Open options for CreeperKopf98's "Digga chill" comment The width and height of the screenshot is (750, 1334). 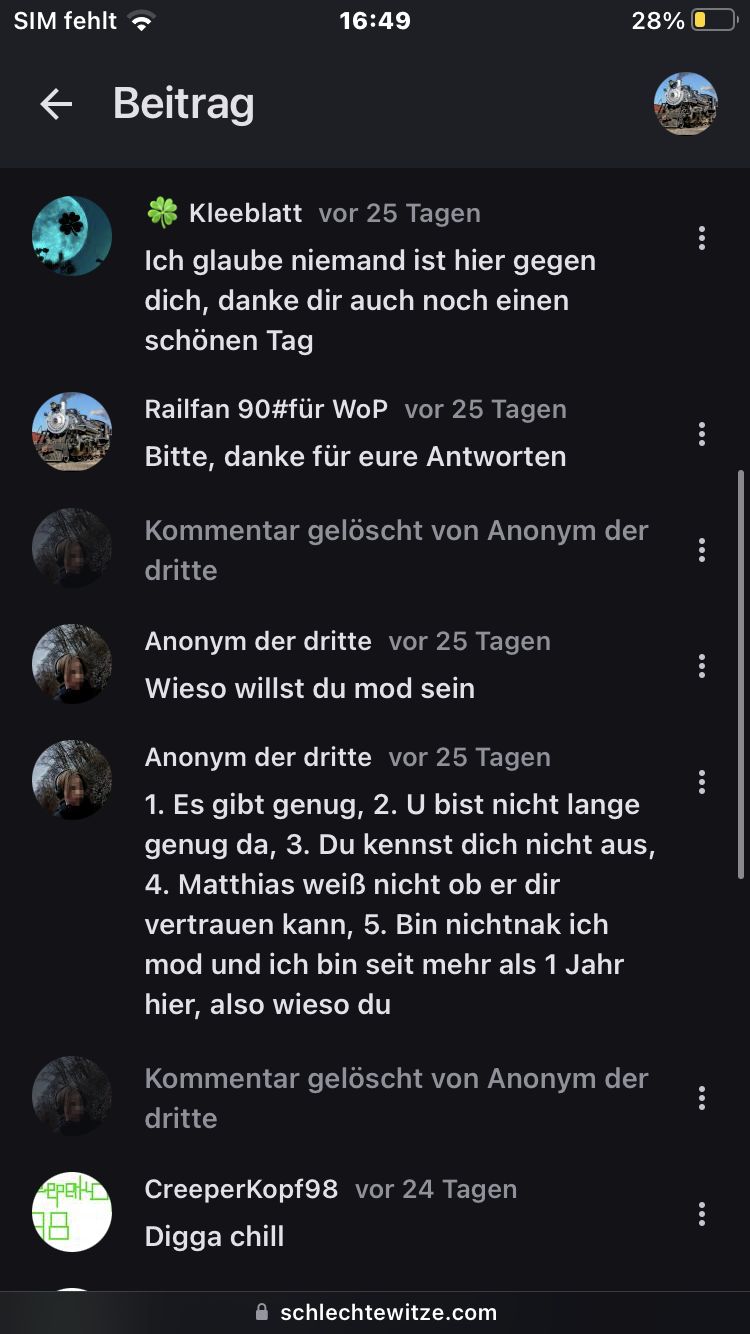(x=702, y=1214)
